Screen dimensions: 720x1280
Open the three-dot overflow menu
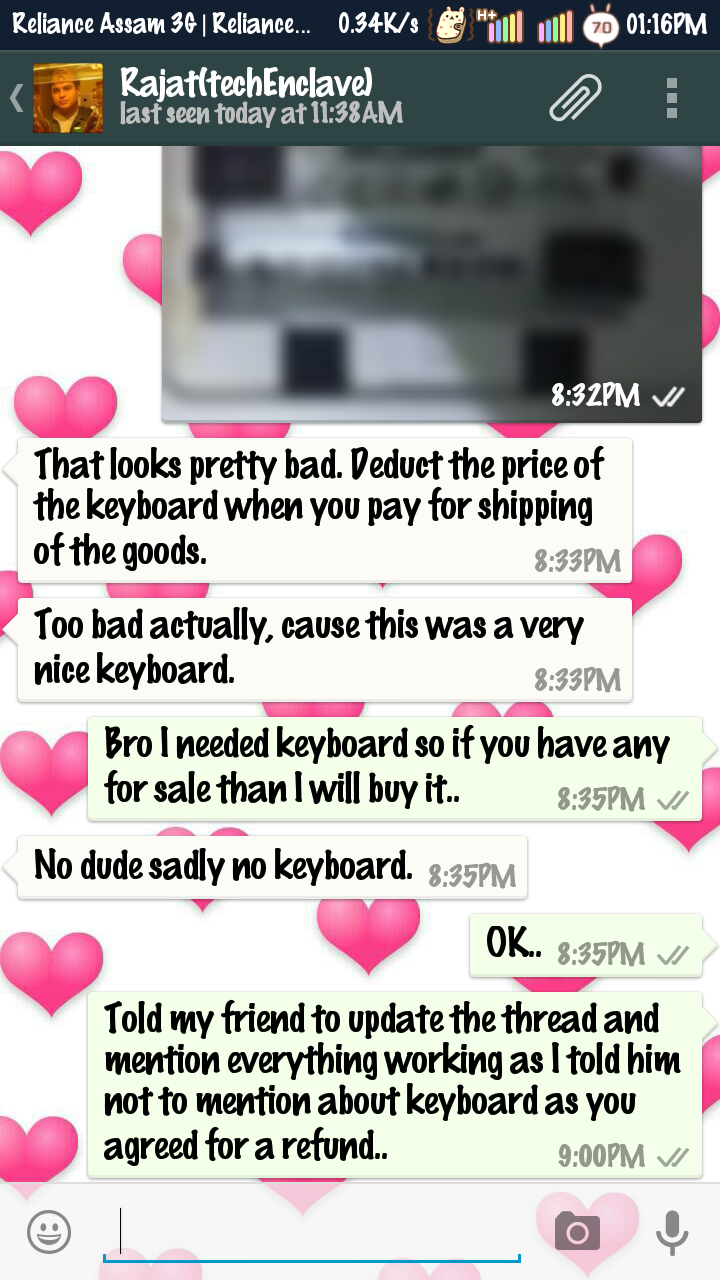point(672,98)
